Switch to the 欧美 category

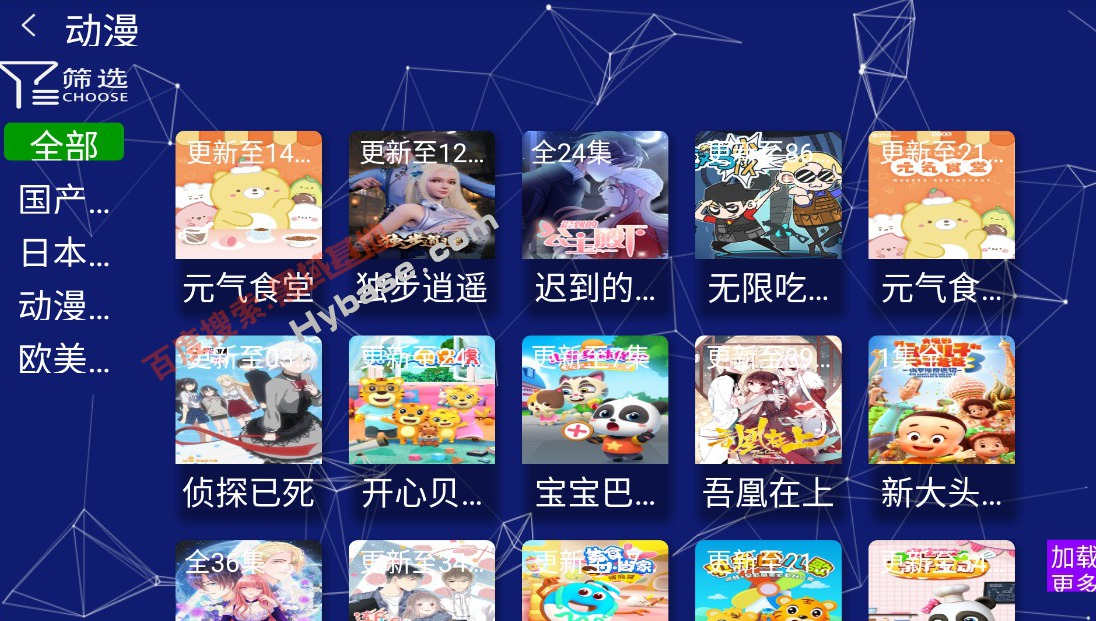pyautogui.click(x=64, y=359)
